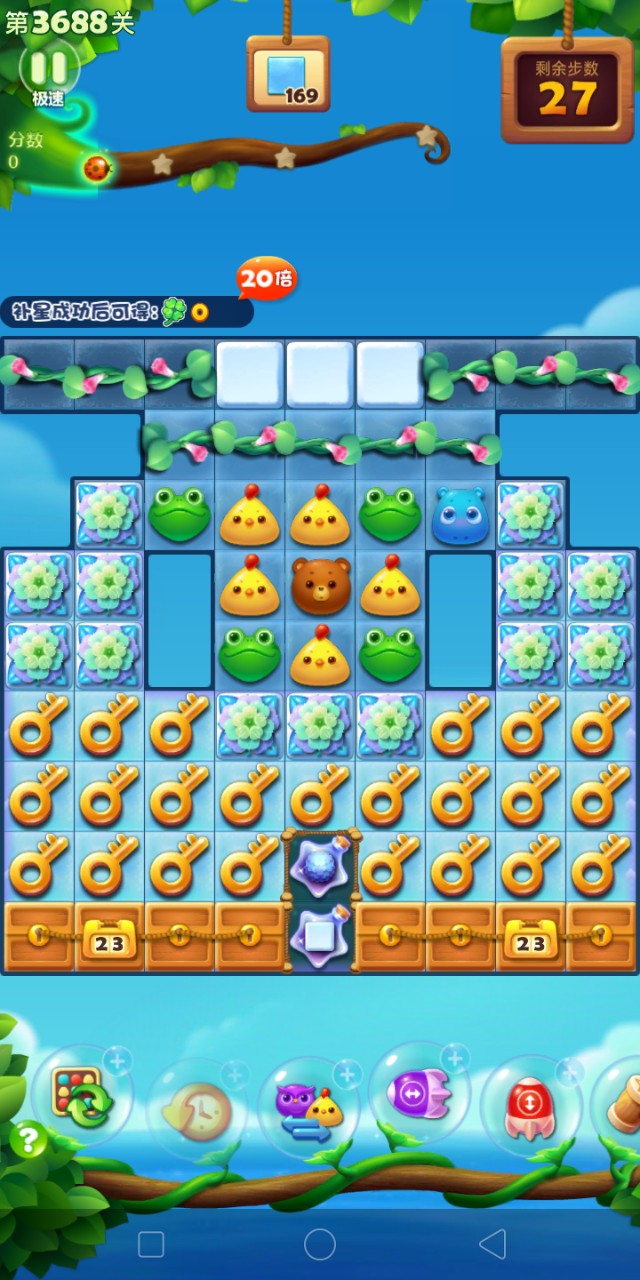Open the green question mark help
The image size is (640, 1280).
click(28, 1139)
